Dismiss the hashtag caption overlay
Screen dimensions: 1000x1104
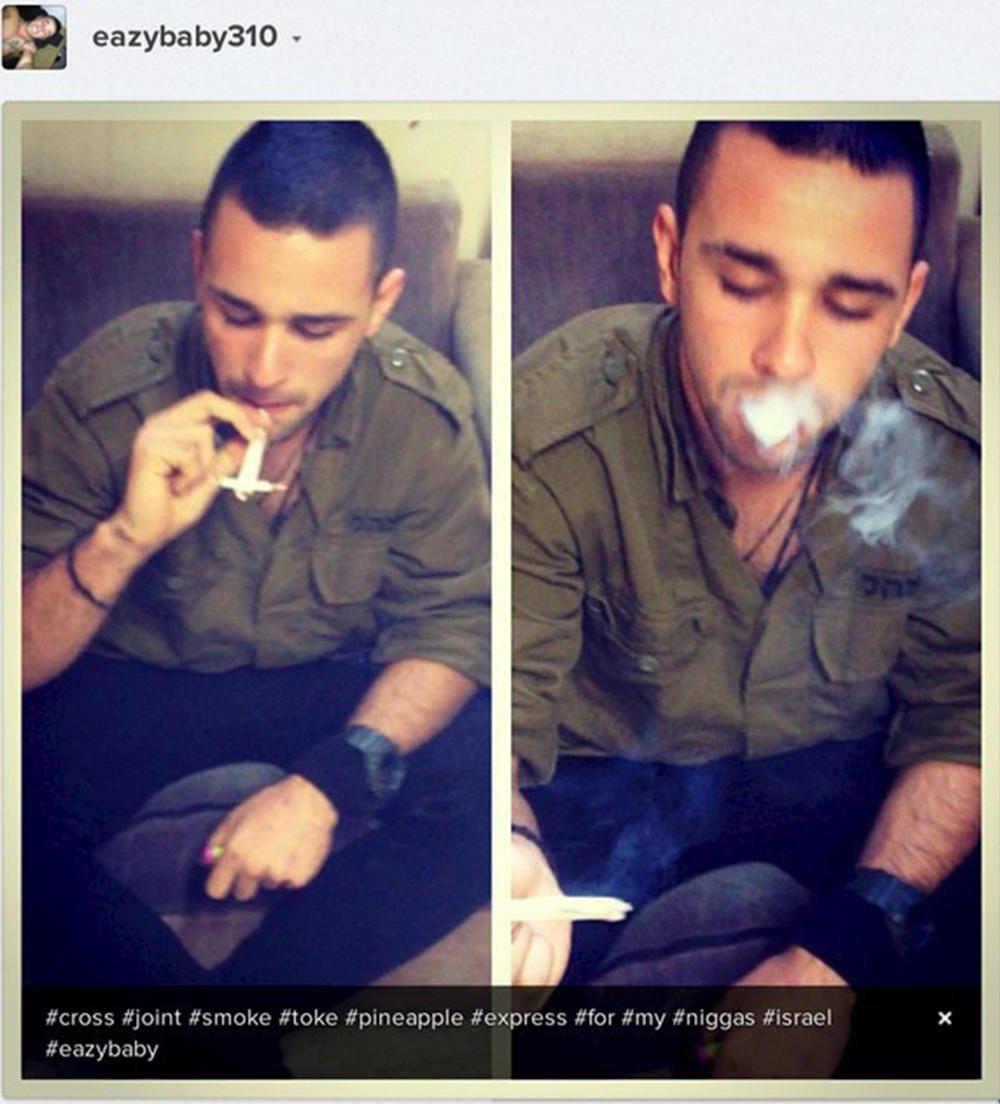[x=944, y=1018]
